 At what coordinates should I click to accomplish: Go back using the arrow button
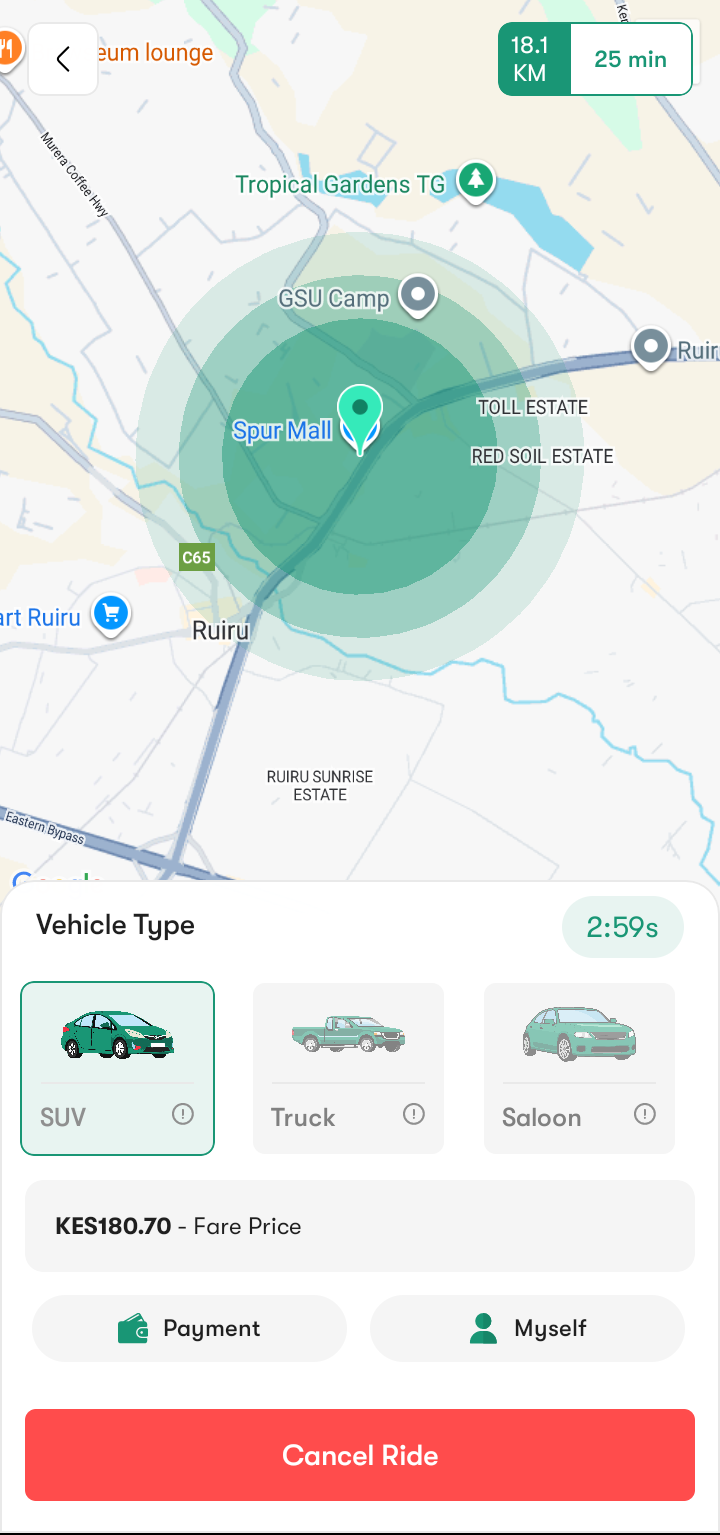pyautogui.click(x=63, y=60)
